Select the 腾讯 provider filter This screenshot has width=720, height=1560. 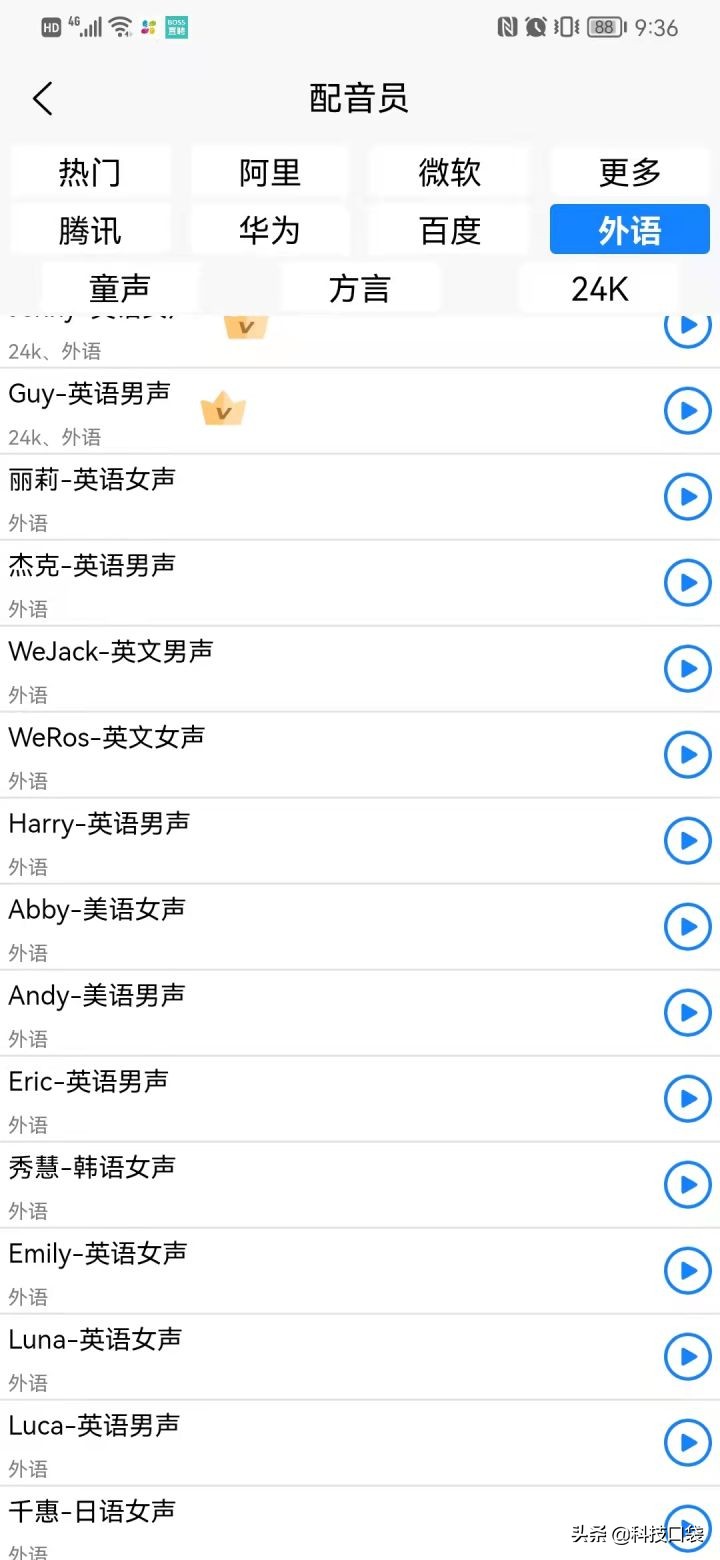pyautogui.click(x=90, y=229)
